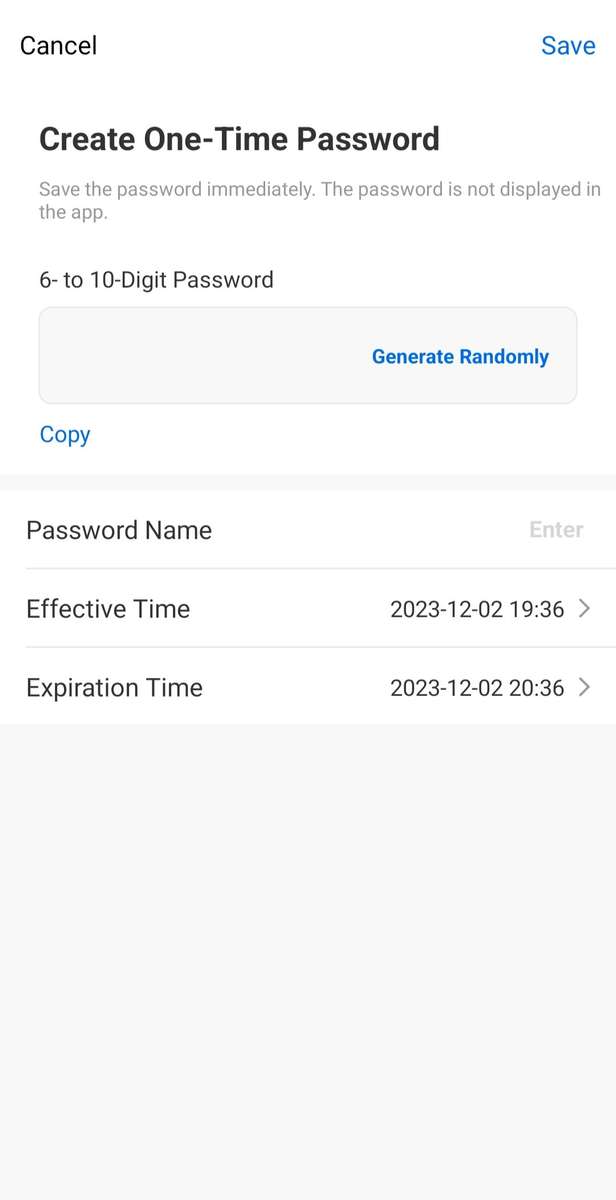The image size is (616, 1200).
Task: Cancel creating the one-time password
Action: (58, 46)
